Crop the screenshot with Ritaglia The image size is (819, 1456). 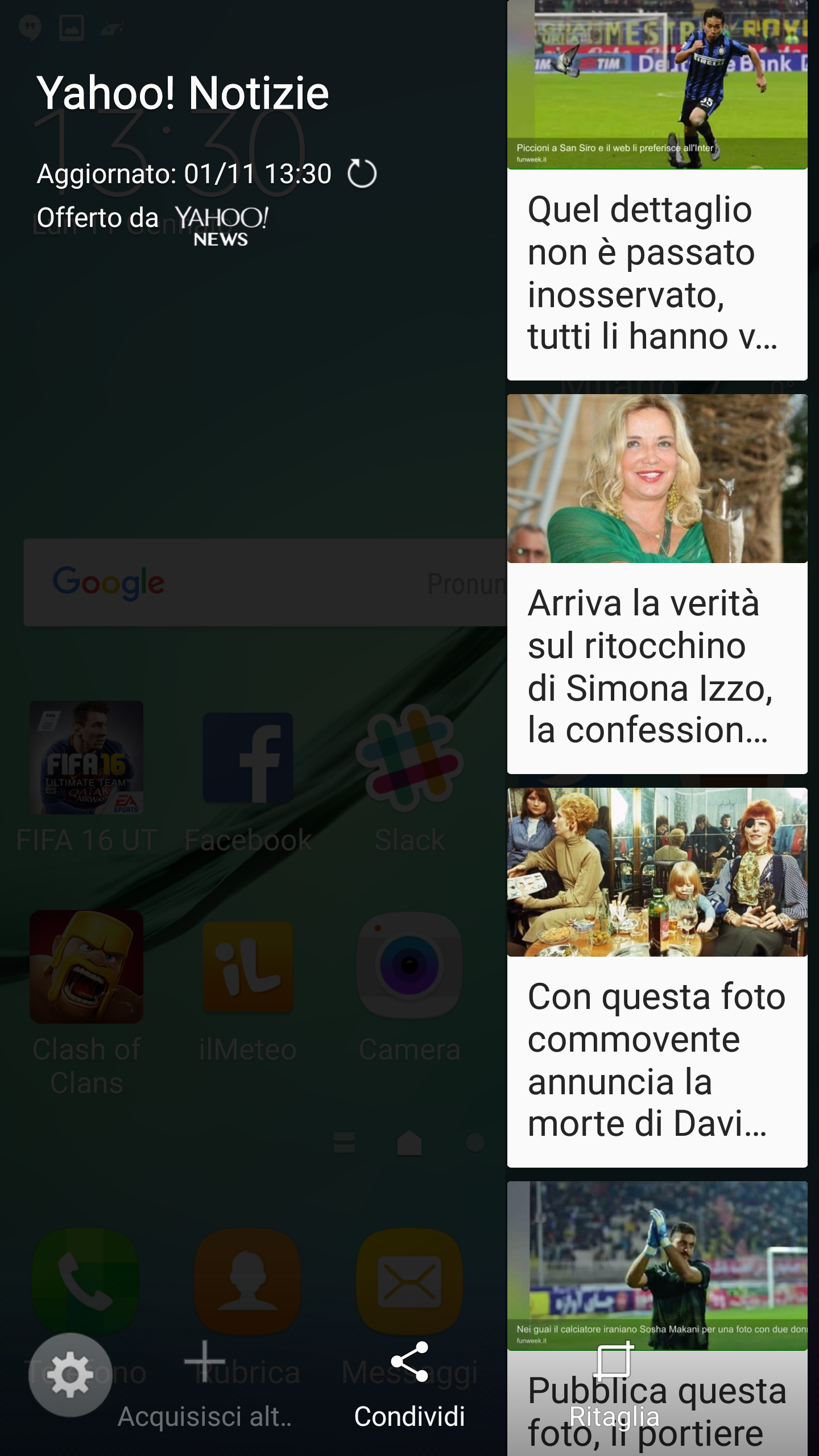point(614,1385)
